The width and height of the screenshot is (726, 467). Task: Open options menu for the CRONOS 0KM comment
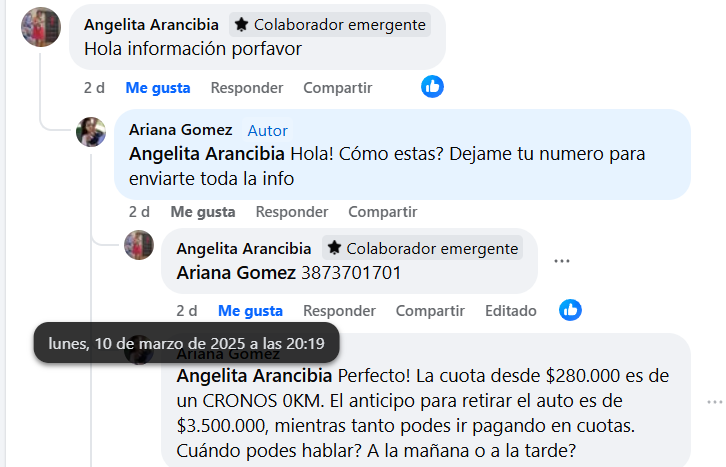(714, 402)
